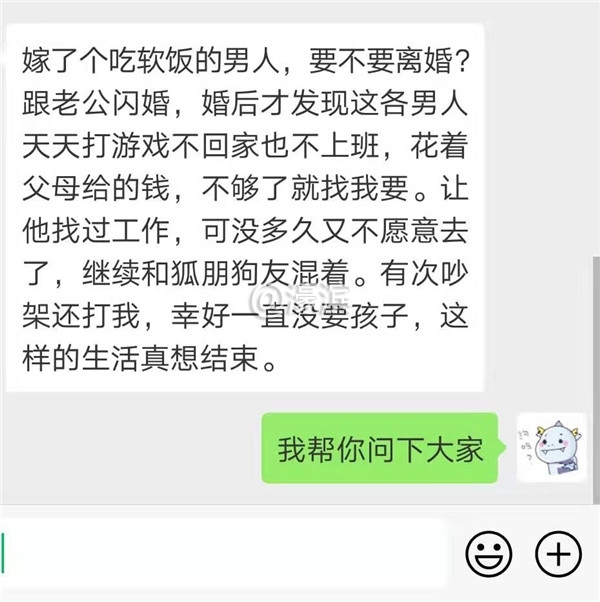Open the emoji picker

[x=489, y=552]
